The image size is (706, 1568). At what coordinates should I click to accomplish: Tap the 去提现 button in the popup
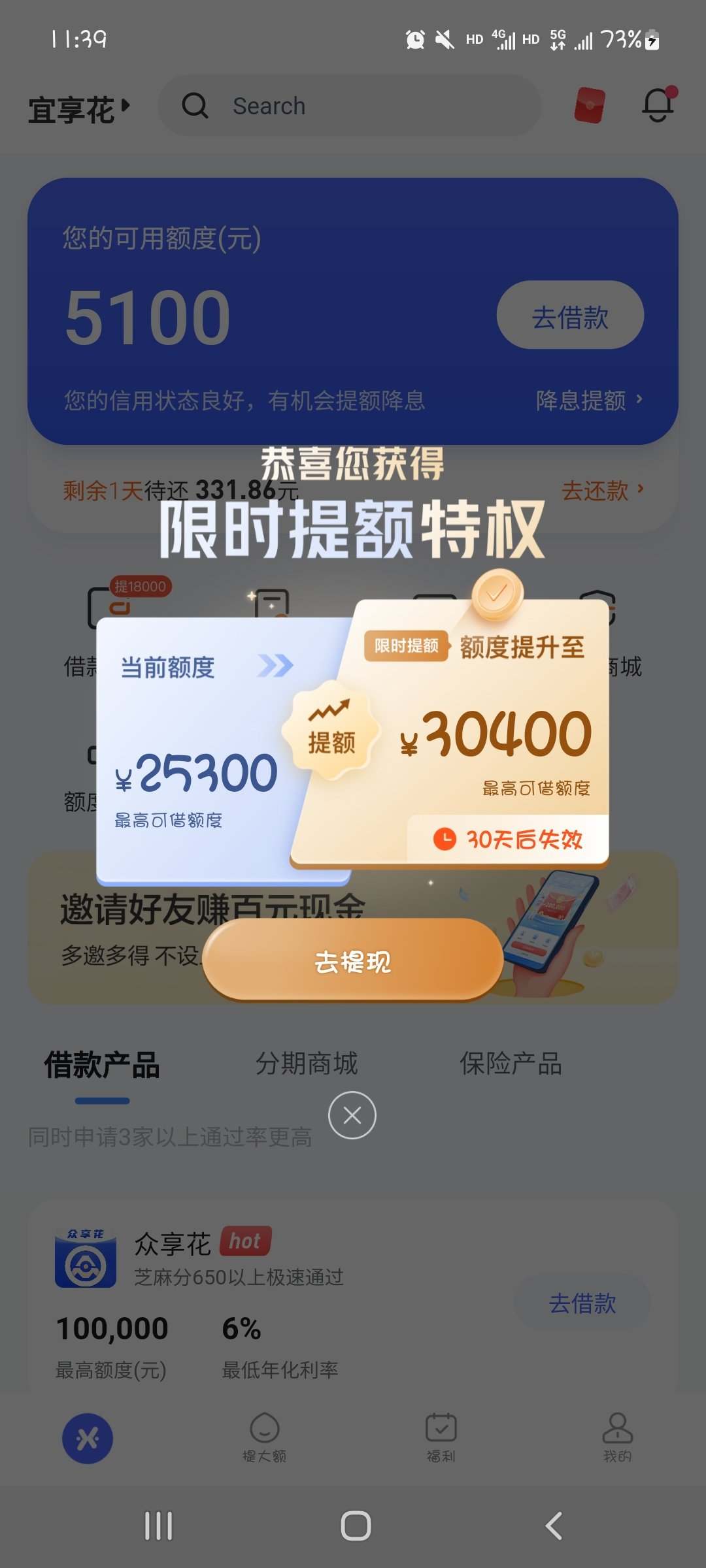(353, 960)
